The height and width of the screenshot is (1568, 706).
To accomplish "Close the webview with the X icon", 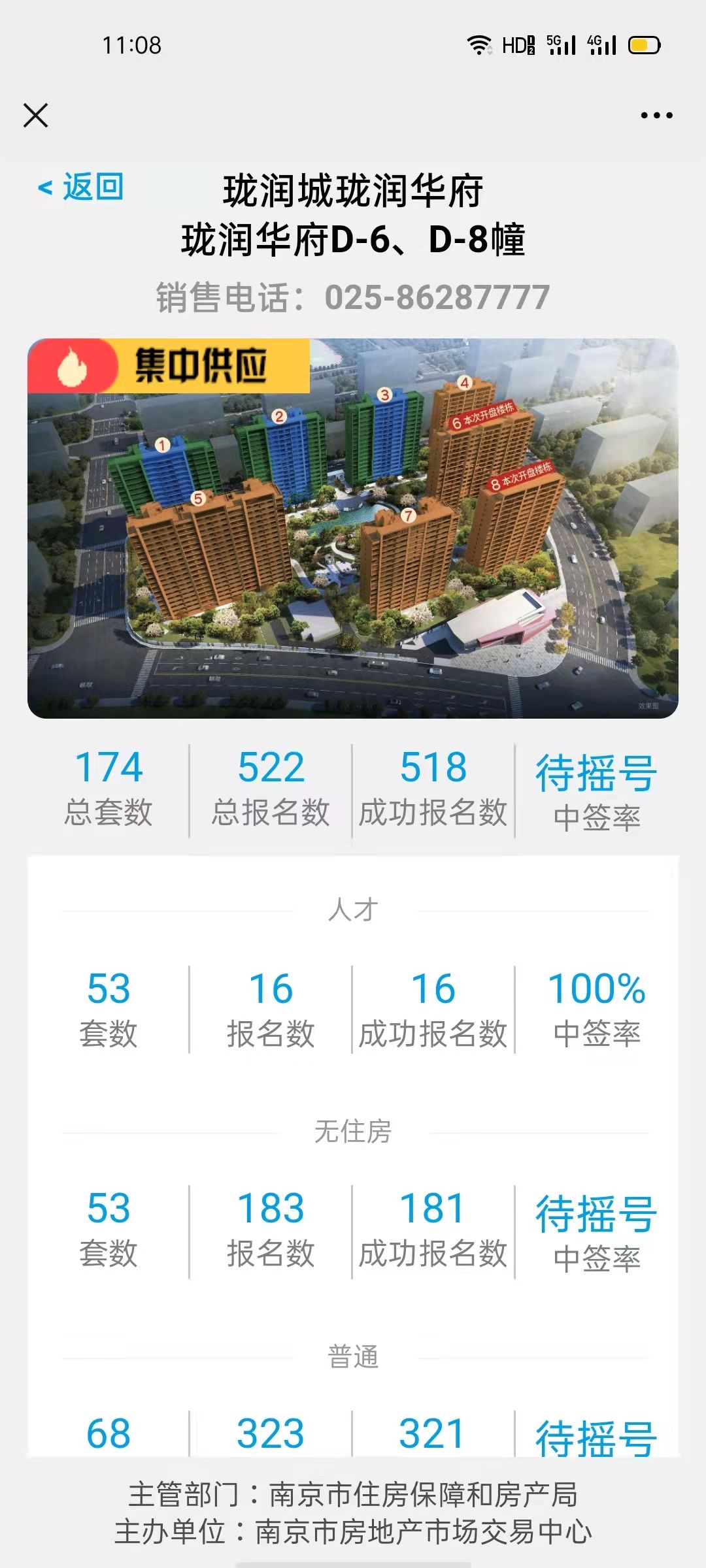I will click(x=35, y=116).
